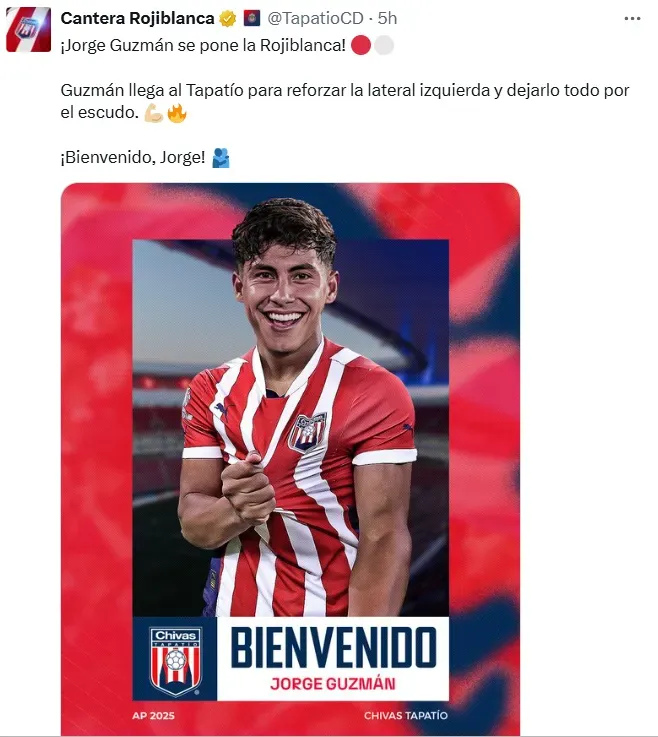
Task: Open the @TapatioCD handle link
Action: tap(316, 18)
